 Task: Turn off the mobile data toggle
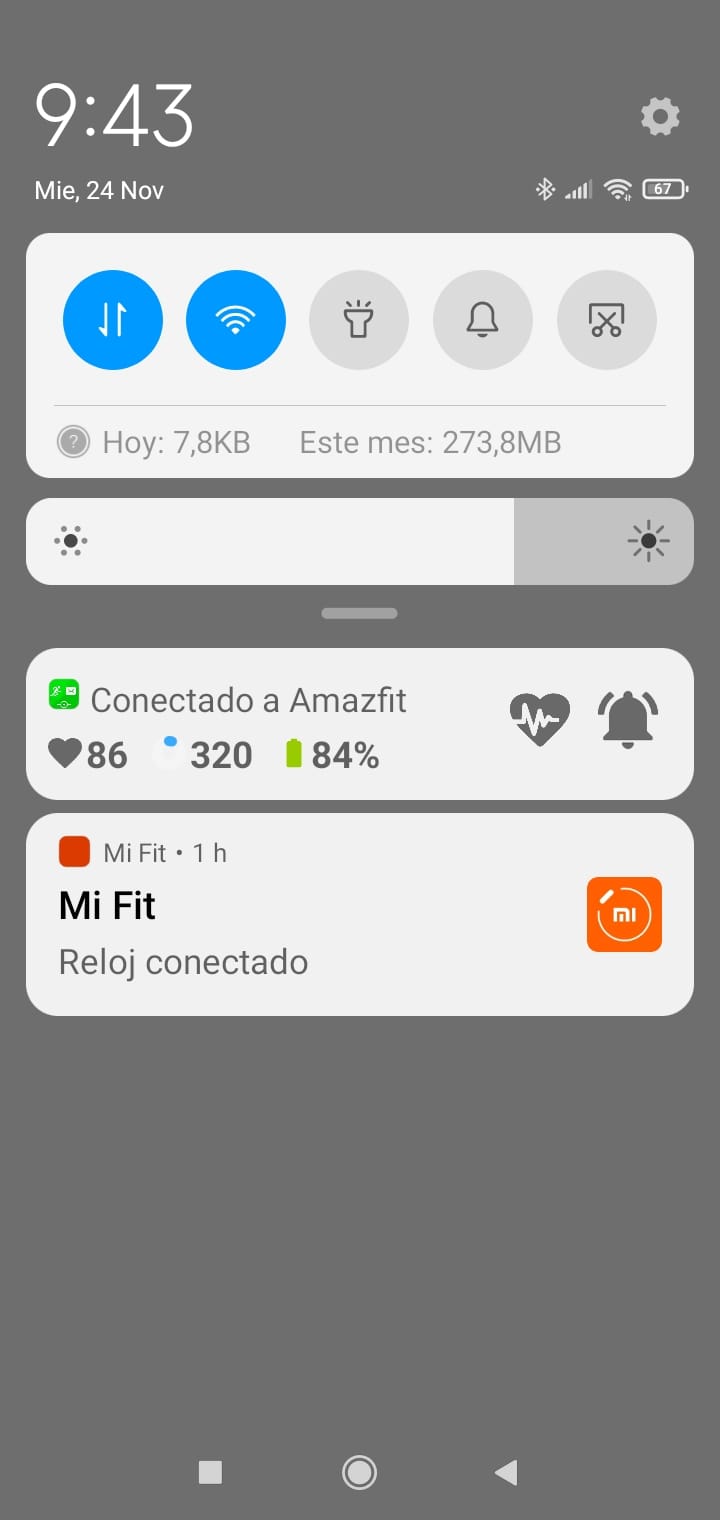(113, 320)
